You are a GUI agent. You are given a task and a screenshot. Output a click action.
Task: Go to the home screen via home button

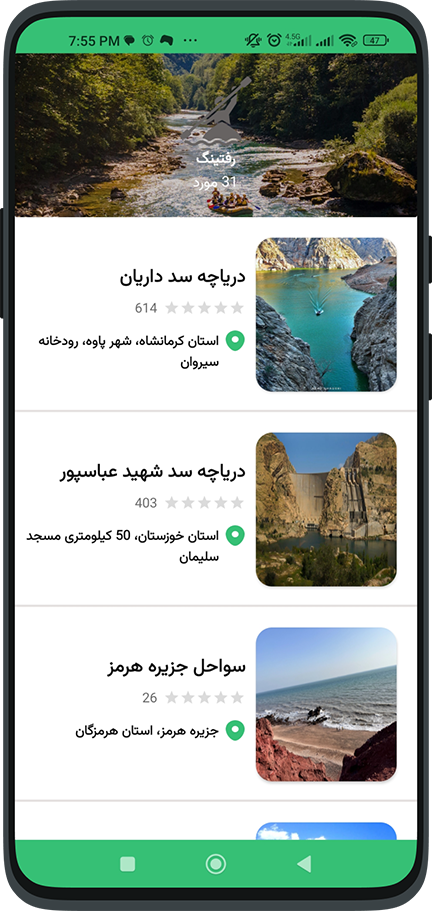(215, 864)
